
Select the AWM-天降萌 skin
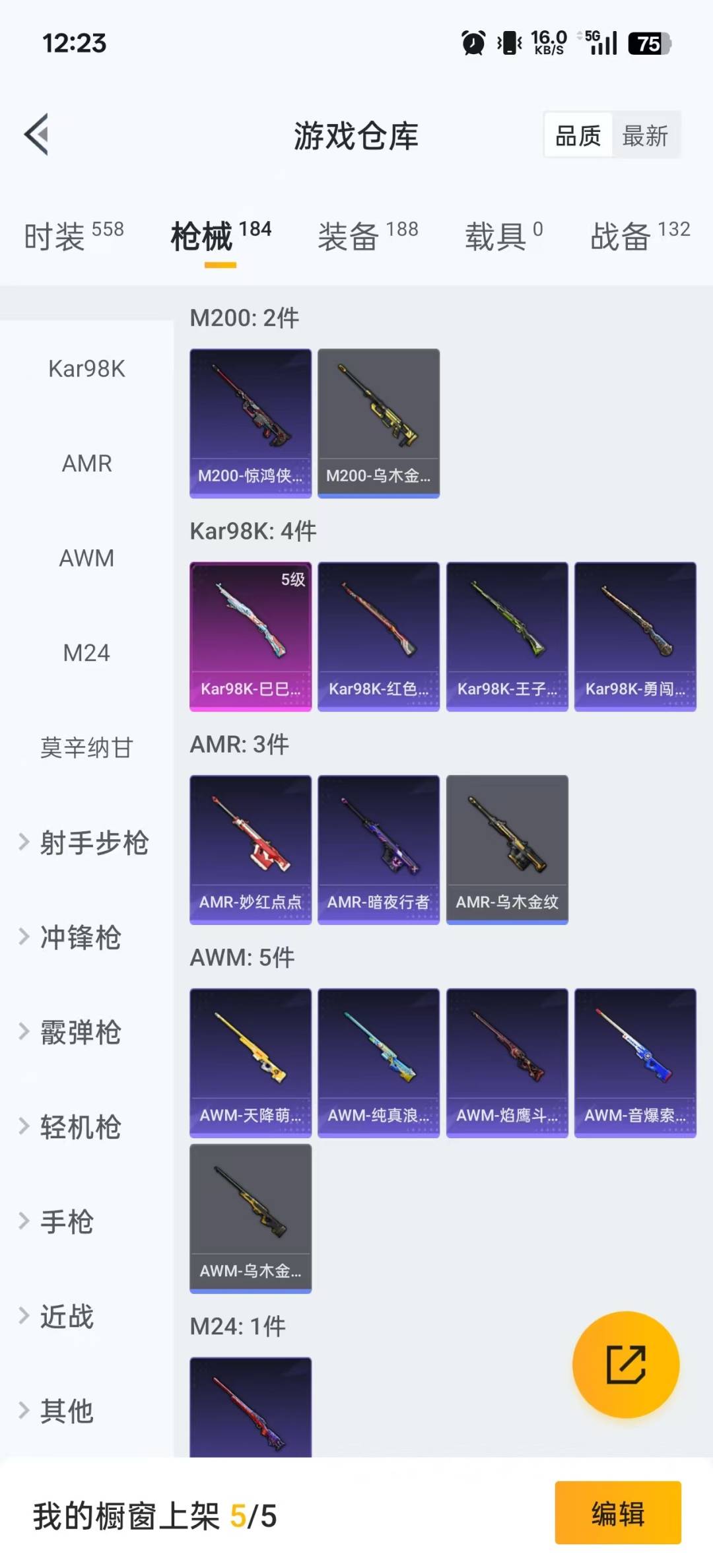click(250, 1062)
